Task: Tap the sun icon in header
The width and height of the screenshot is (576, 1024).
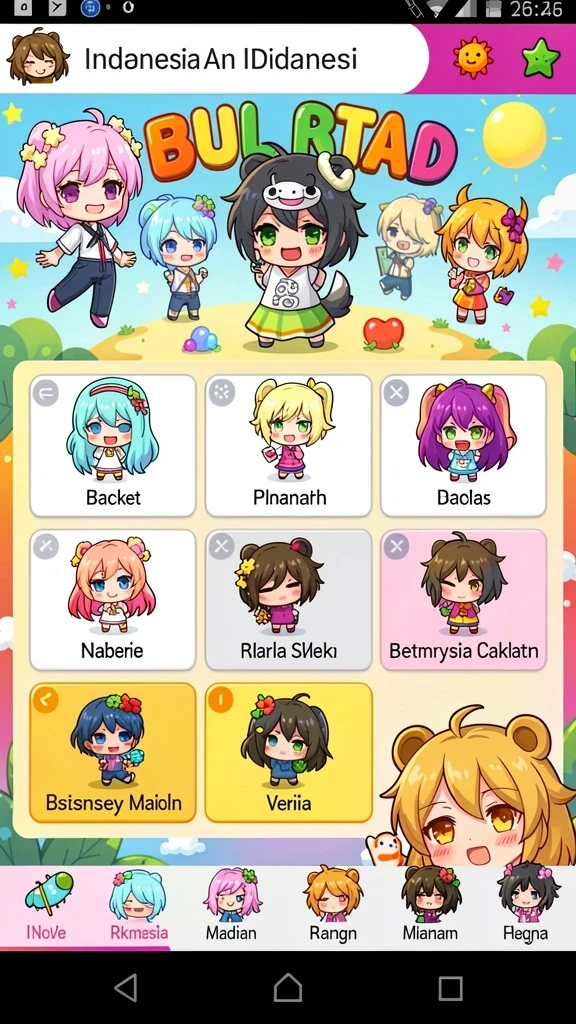Action: click(473, 57)
